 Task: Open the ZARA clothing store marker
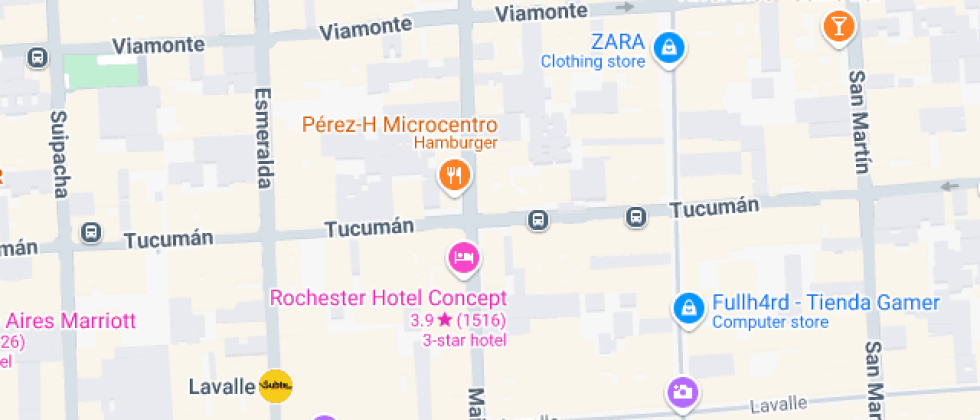(667, 46)
